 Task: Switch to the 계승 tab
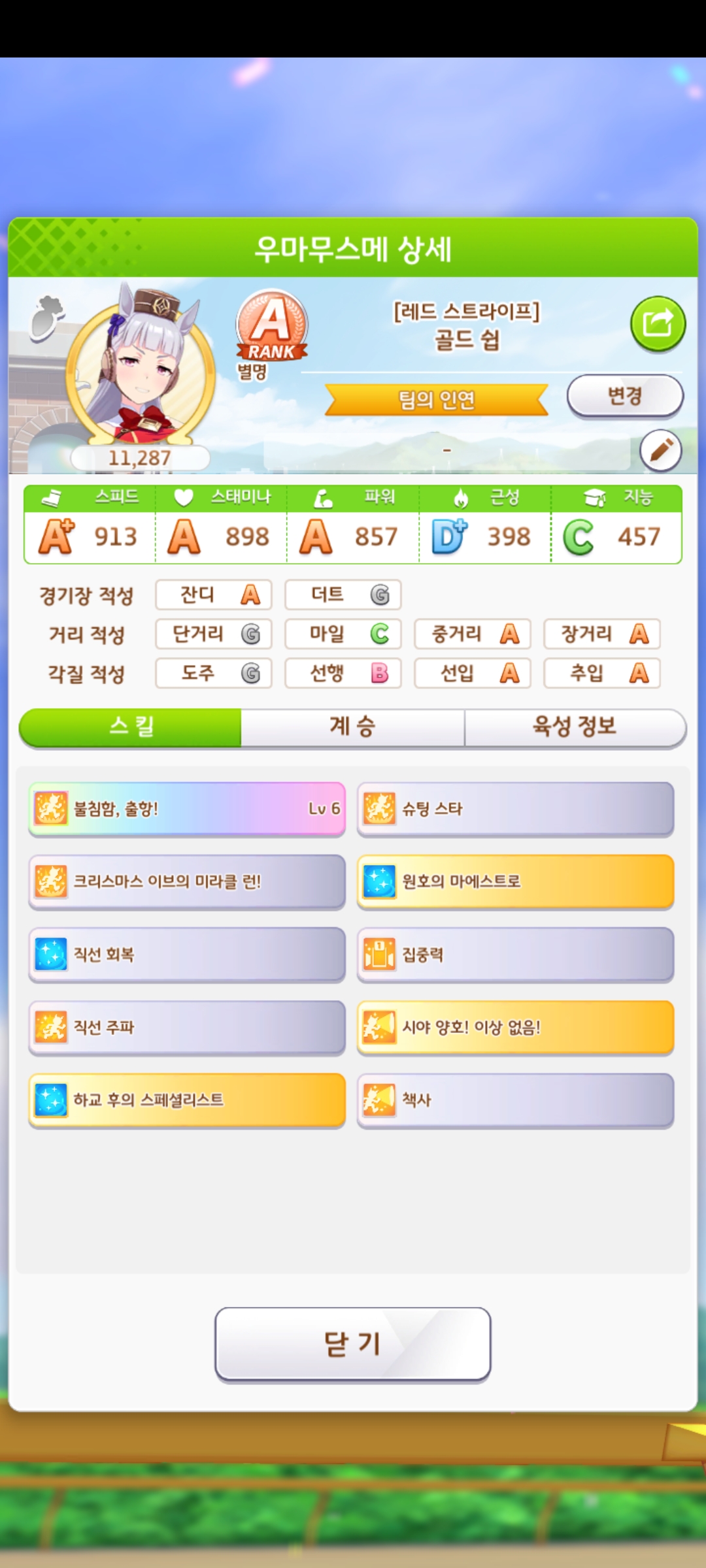click(x=352, y=727)
